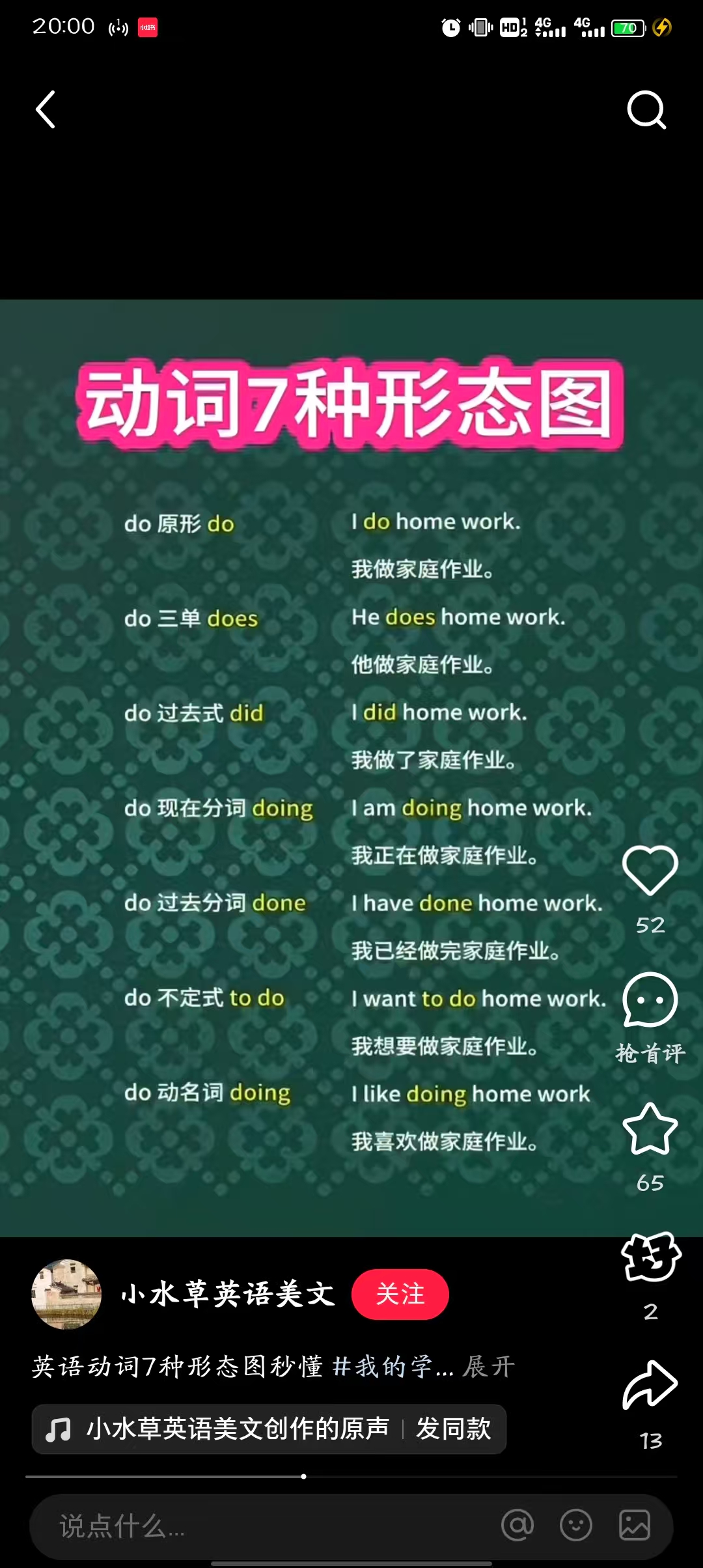The width and height of the screenshot is (703, 1568).
Task: Open comments via the speech bubble icon
Action: click(x=650, y=1000)
